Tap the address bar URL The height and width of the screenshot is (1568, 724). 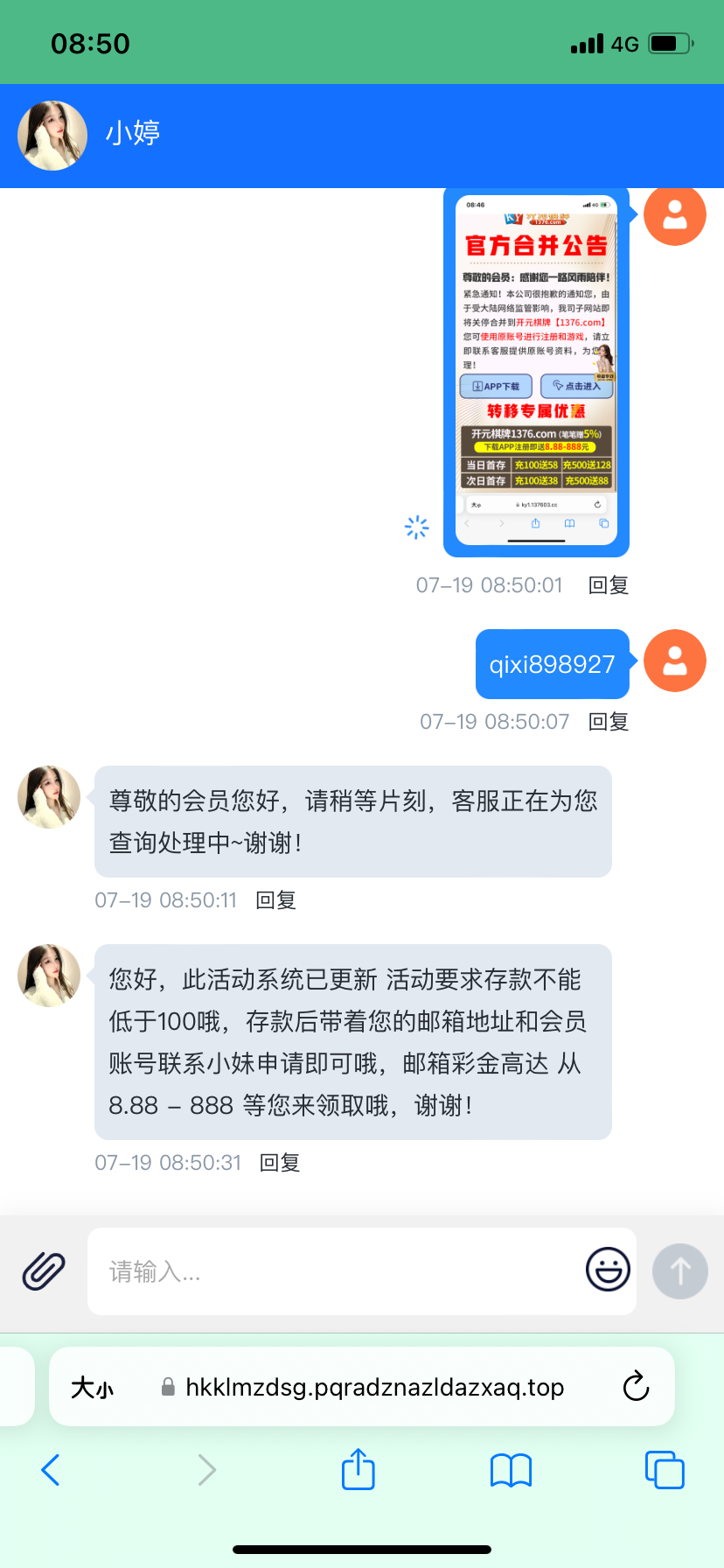tap(374, 1388)
